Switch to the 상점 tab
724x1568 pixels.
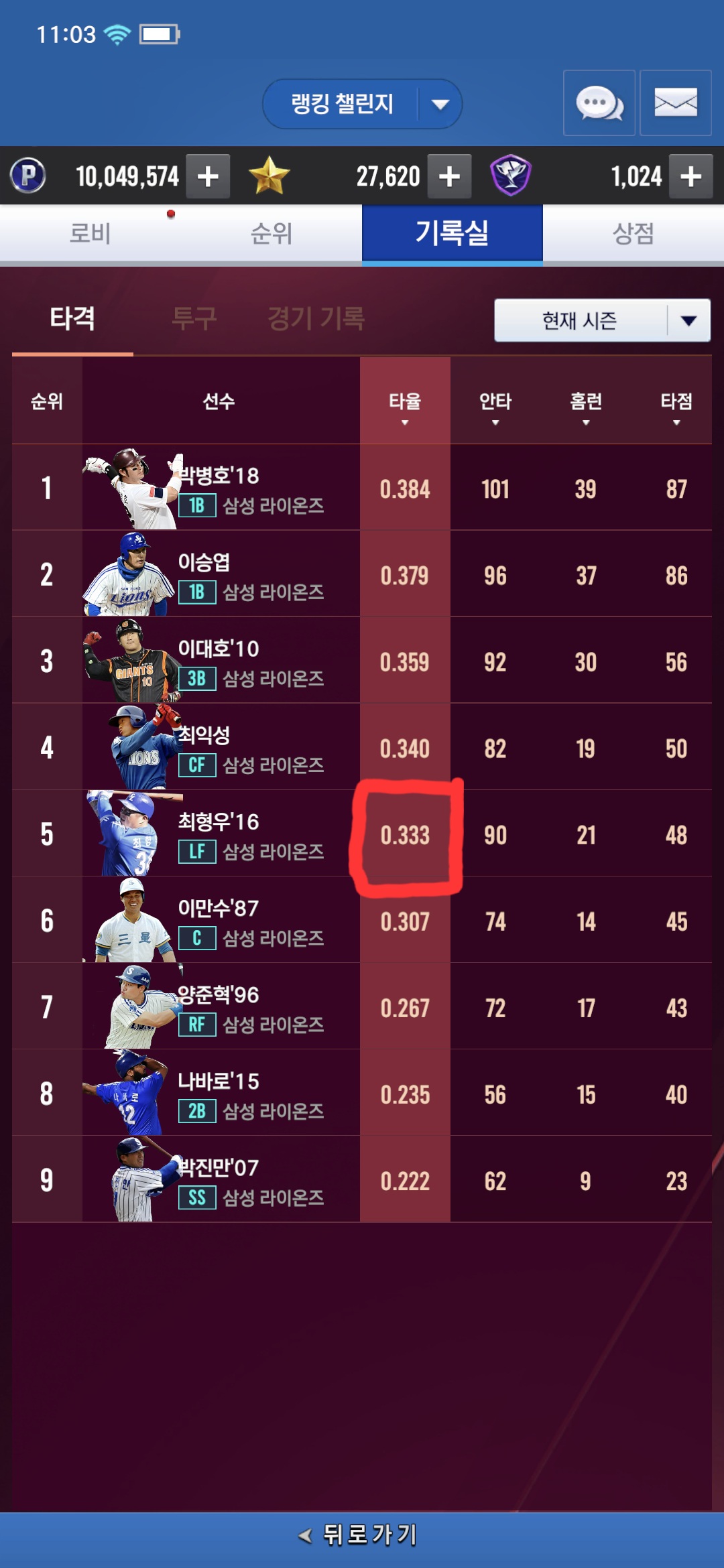pos(633,233)
